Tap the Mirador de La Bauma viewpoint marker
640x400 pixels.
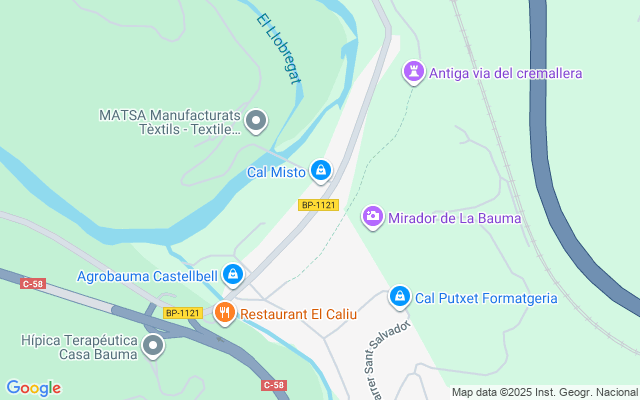coord(373,217)
